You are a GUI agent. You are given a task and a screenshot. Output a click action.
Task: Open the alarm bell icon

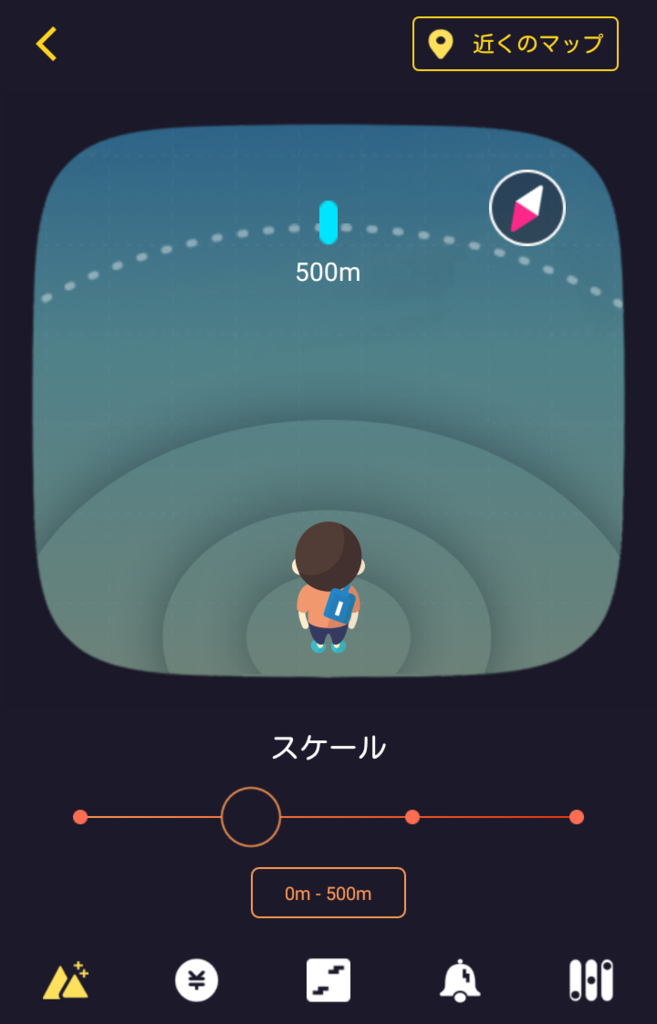click(x=460, y=981)
